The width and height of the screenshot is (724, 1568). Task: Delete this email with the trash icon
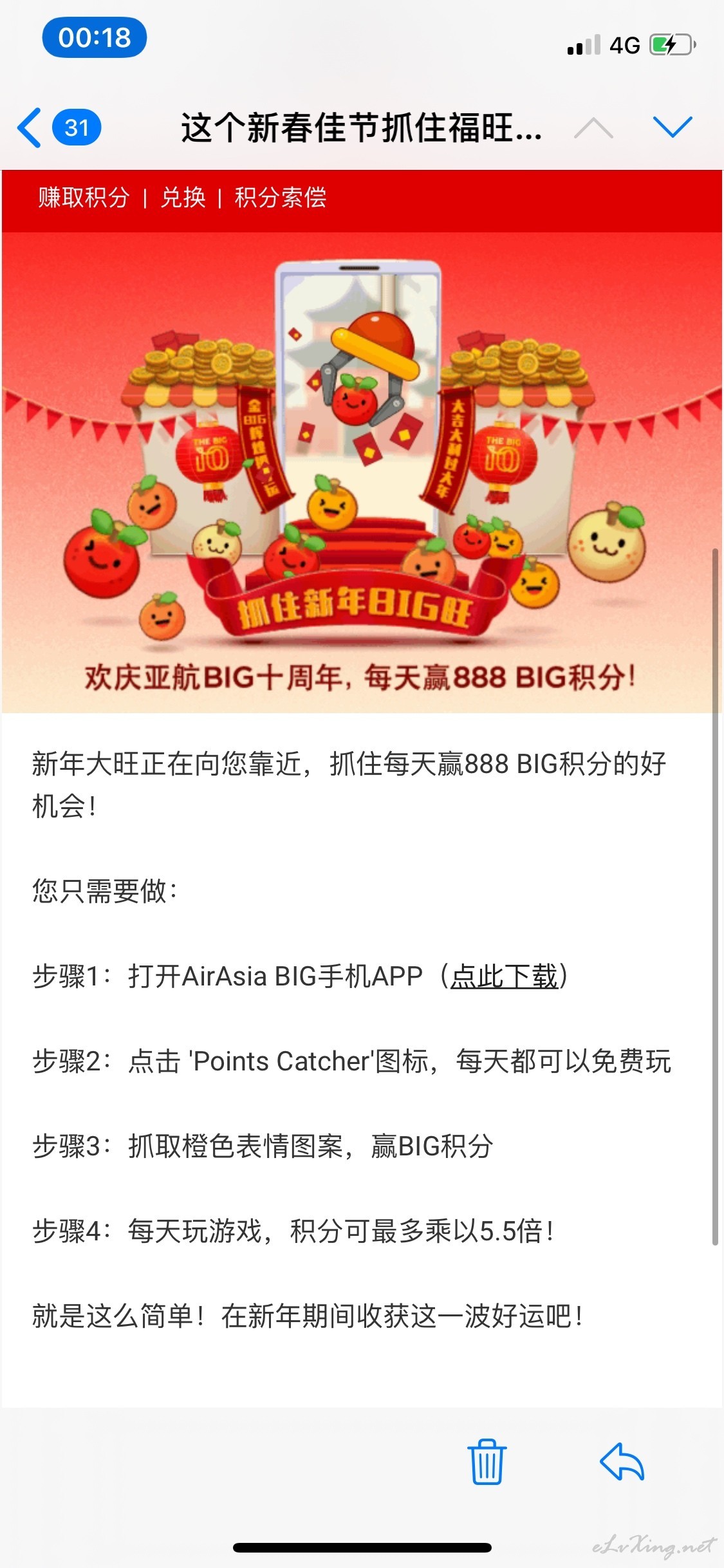click(487, 1462)
